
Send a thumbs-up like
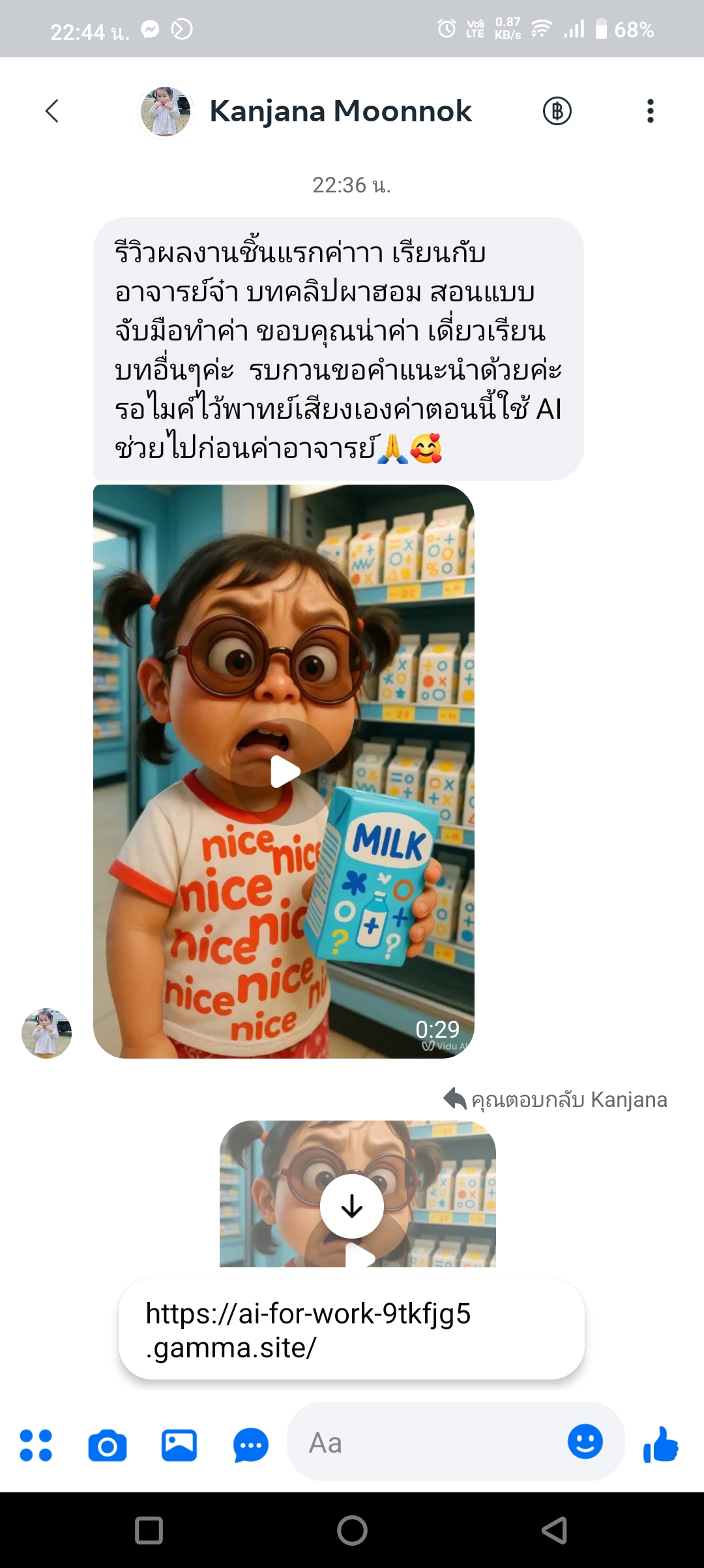[660, 1443]
